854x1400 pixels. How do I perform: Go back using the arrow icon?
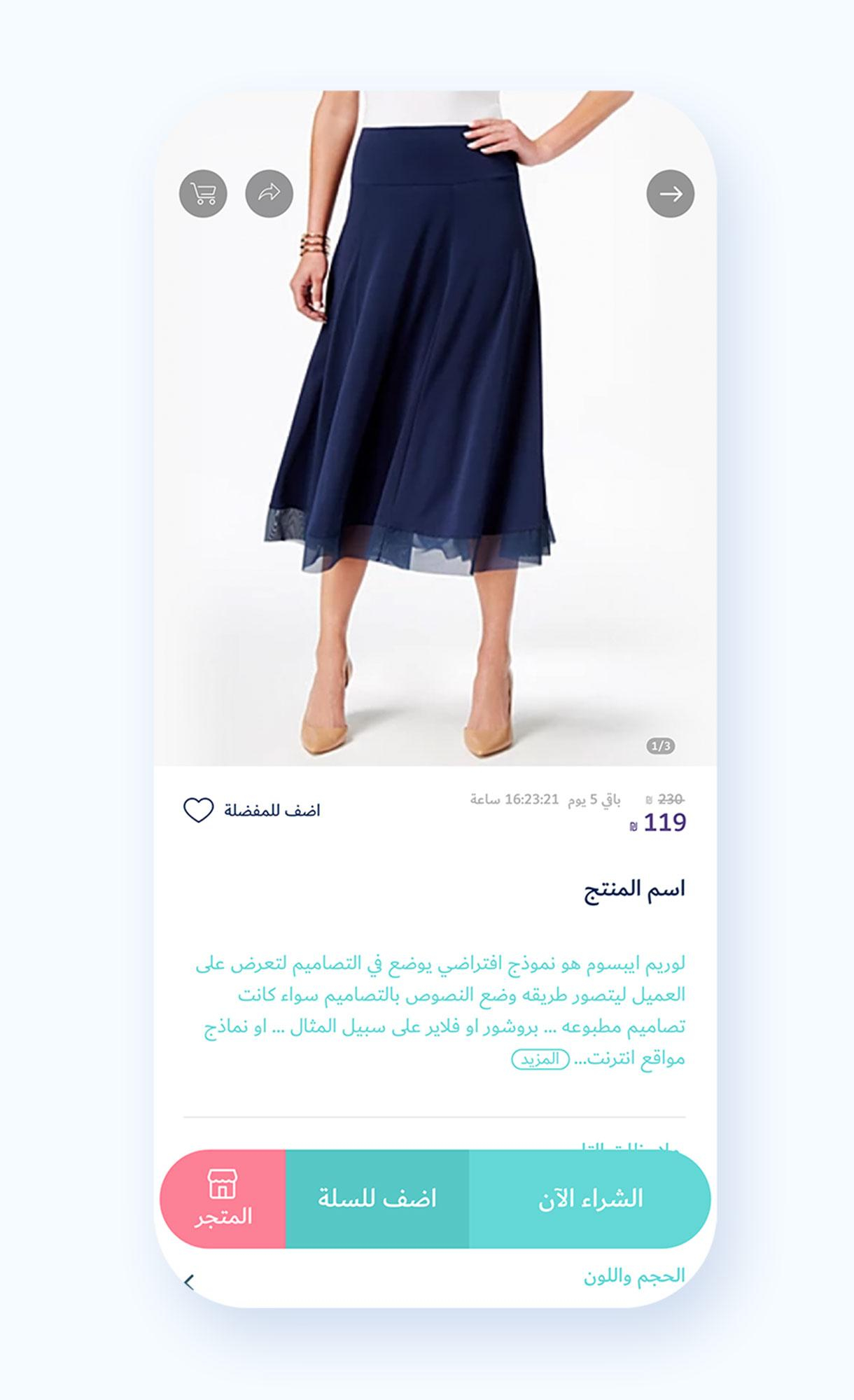click(670, 193)
